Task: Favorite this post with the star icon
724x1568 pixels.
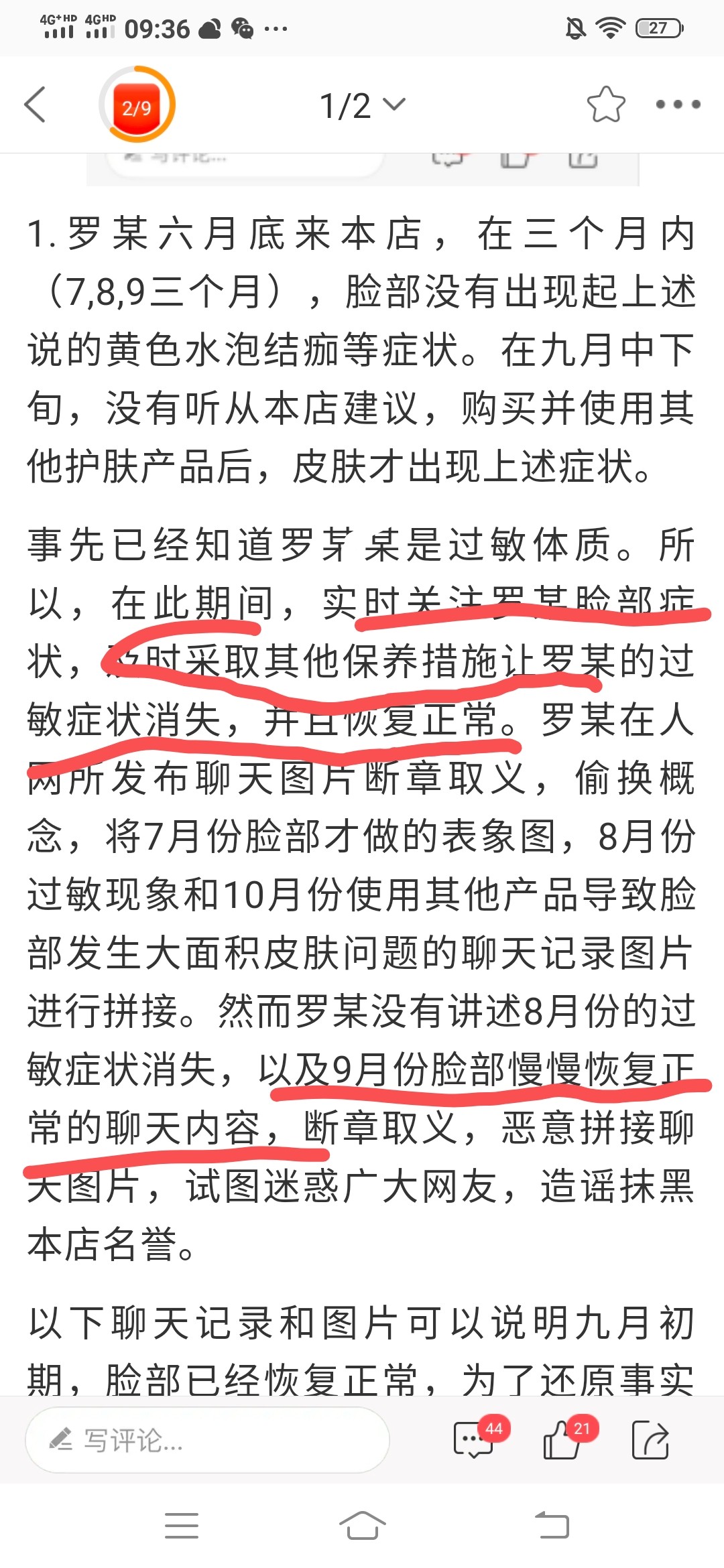Action: tap(605, 105)
